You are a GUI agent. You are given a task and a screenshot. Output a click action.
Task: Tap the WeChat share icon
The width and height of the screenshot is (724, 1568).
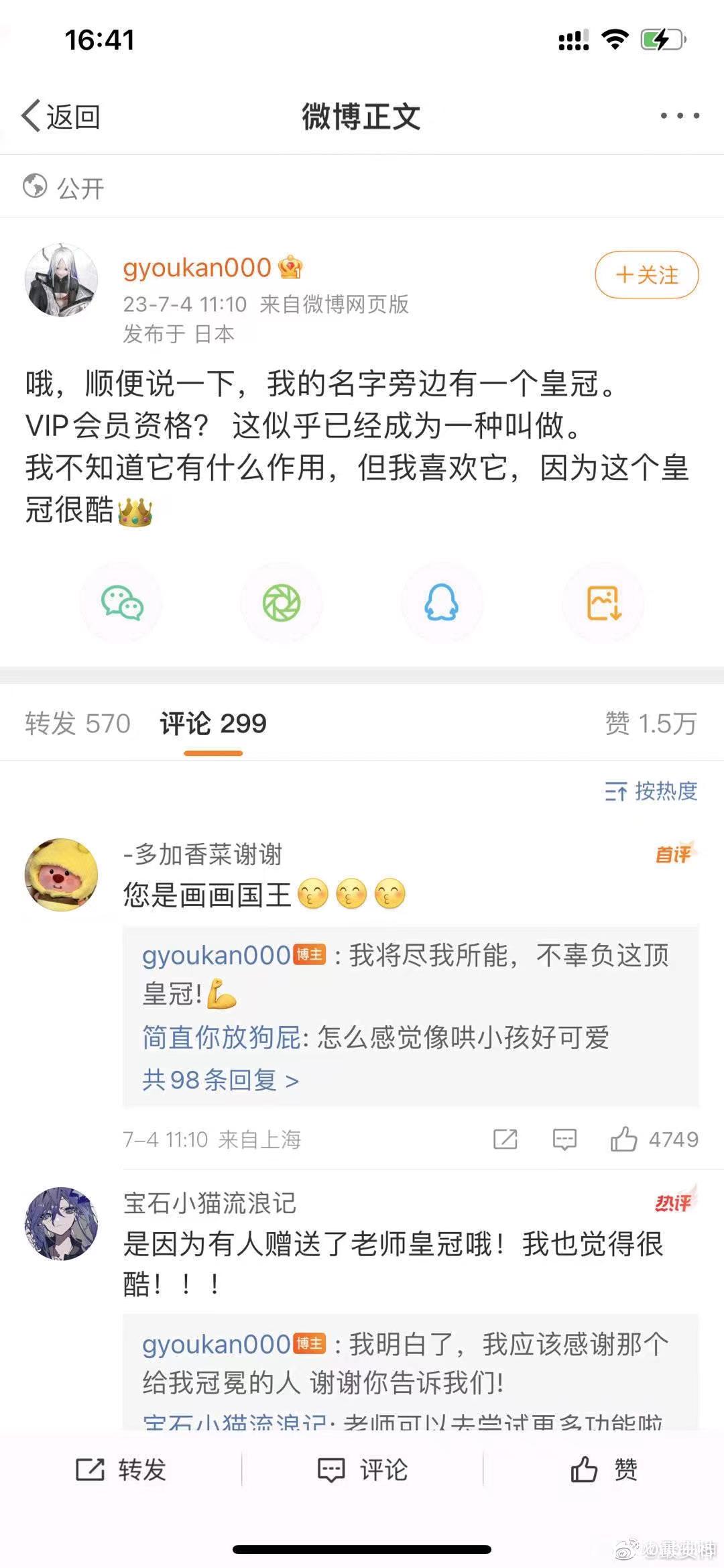pos(121,602)
